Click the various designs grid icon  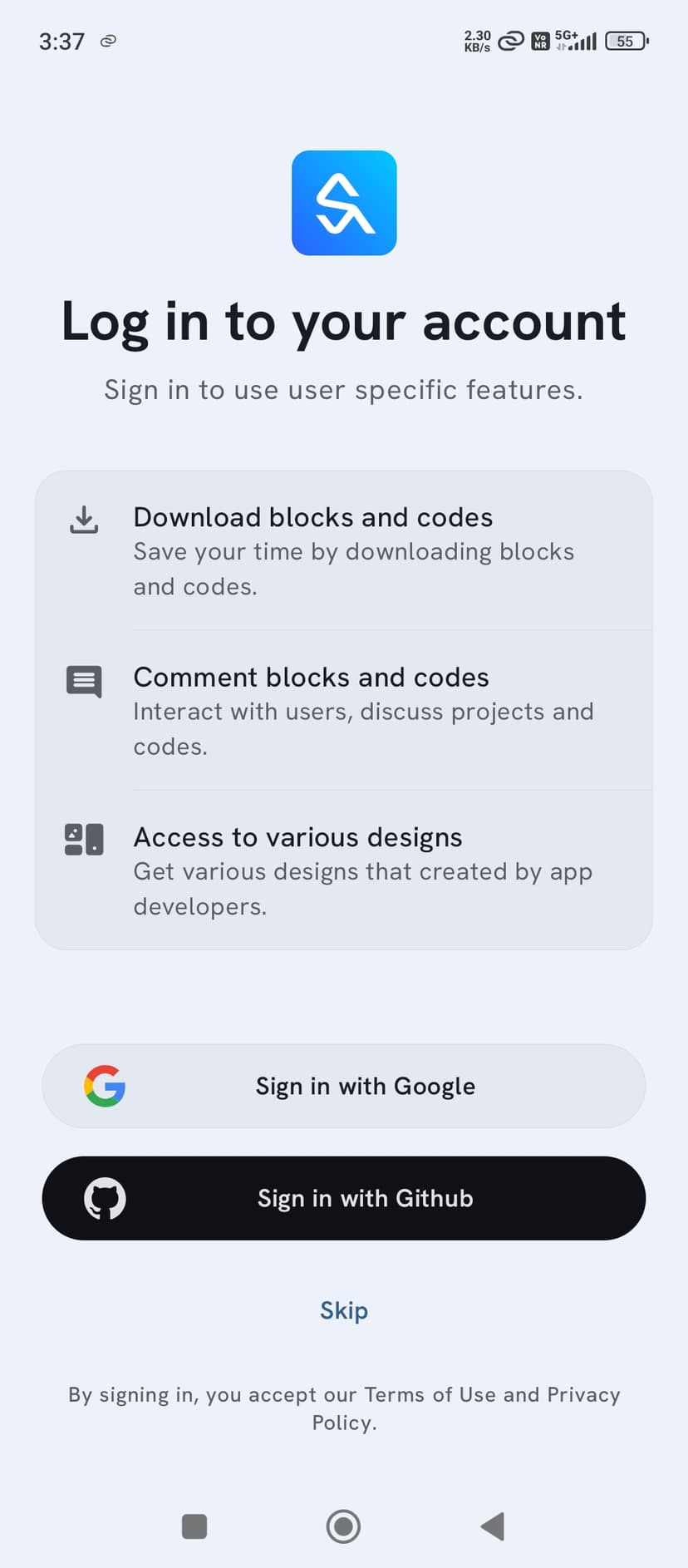point(83,840)
